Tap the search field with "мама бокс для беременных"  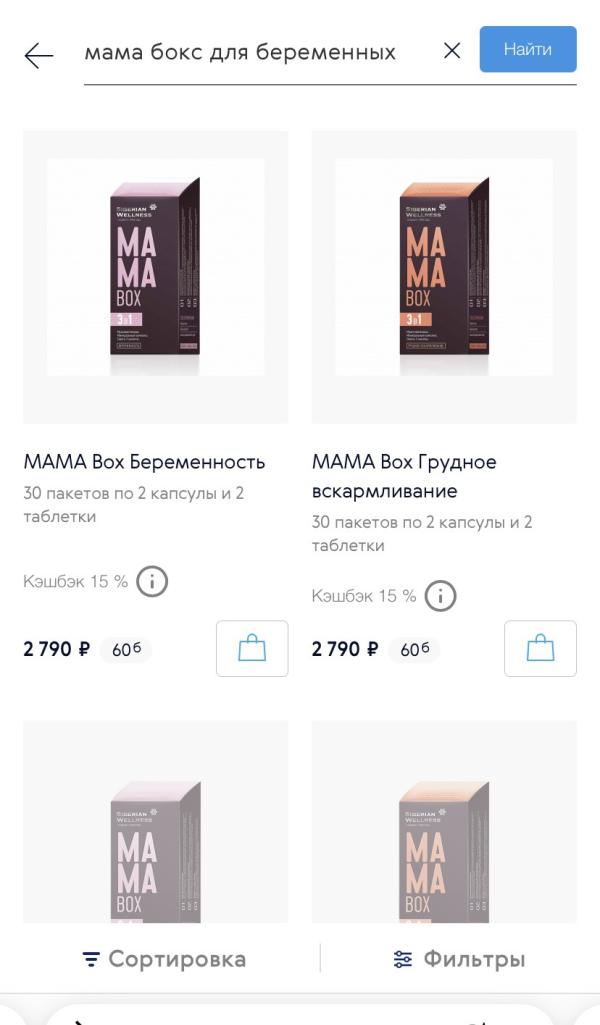point(240,52)
